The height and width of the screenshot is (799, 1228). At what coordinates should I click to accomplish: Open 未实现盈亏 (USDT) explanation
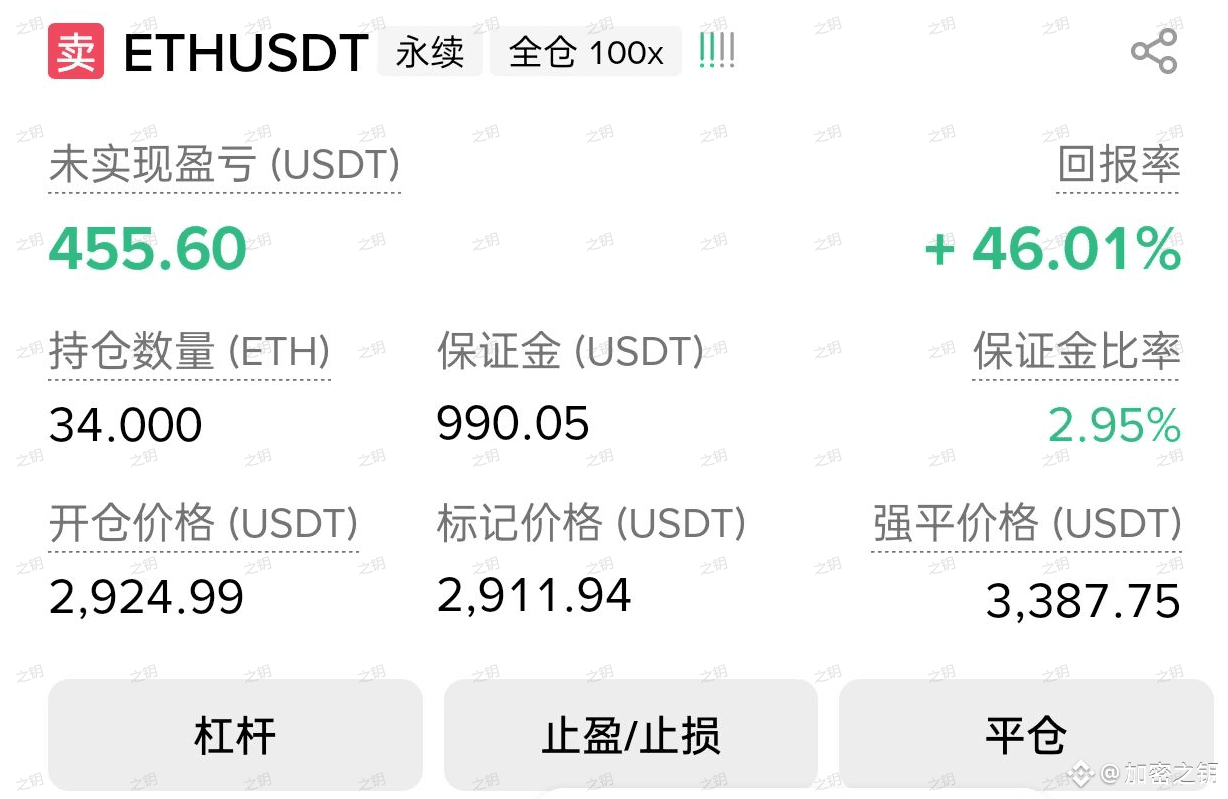[x=224, y=165]
